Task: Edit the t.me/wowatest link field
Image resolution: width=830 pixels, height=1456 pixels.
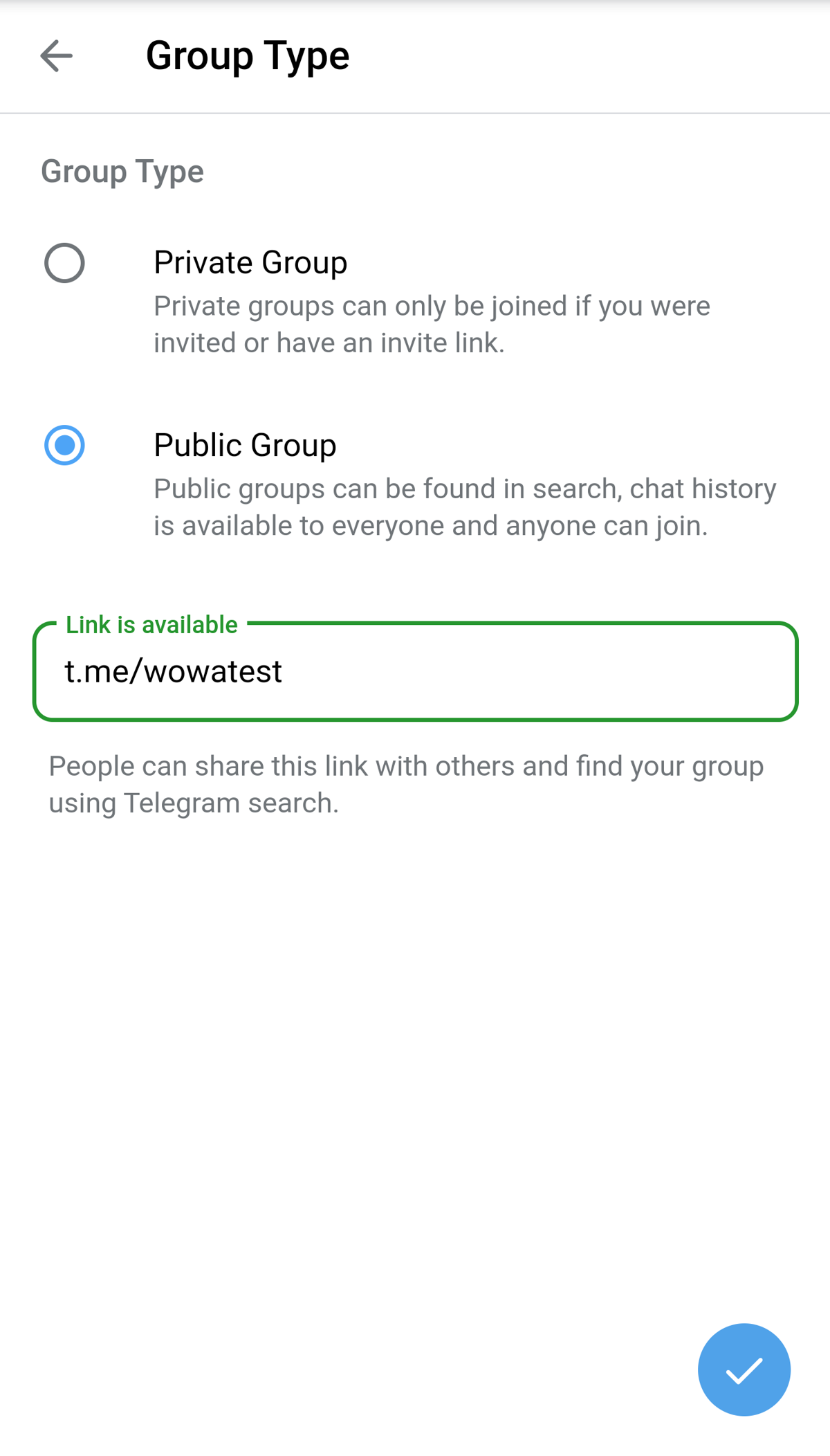Action: coord(415,672)
